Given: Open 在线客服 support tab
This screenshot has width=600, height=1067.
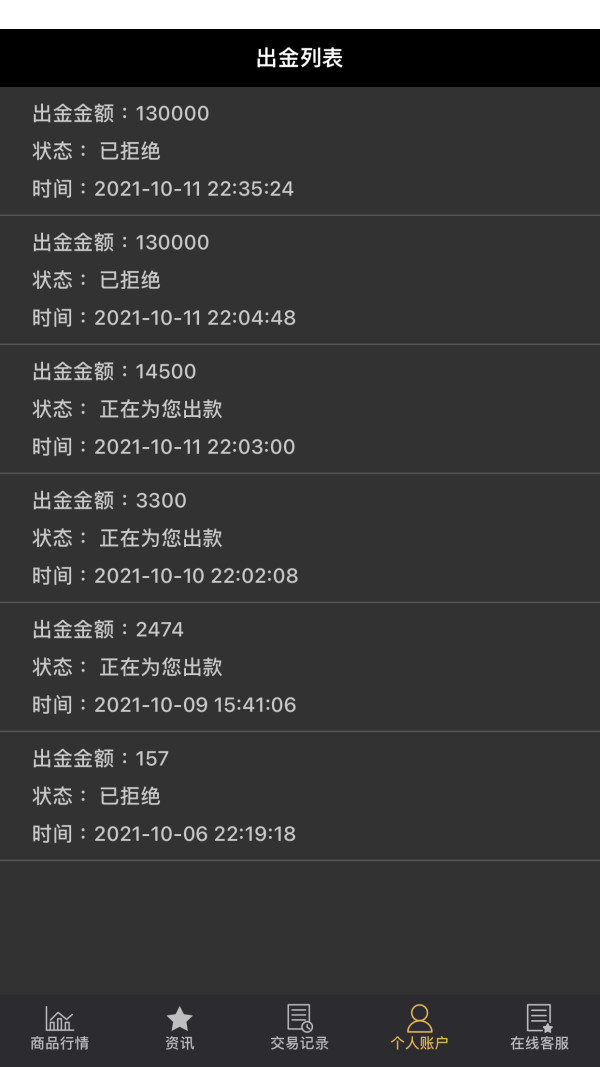Looking at the screenshot, I should click(539, 1028).
